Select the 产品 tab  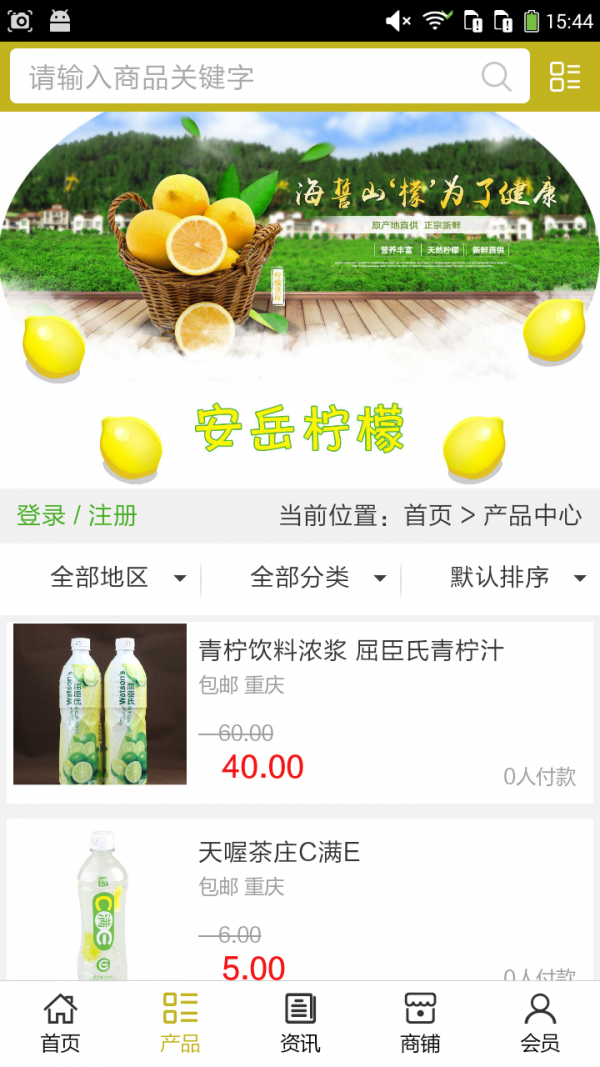[x=180, y=1023]
